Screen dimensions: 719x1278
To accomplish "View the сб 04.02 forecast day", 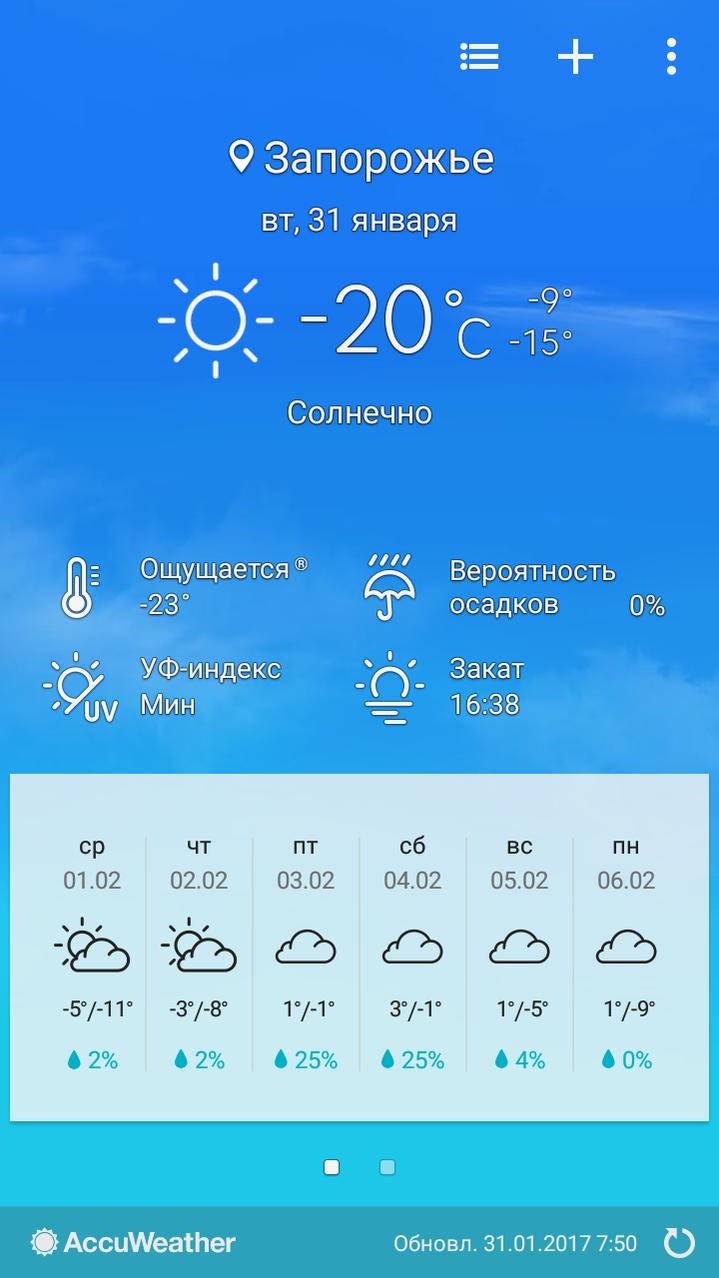I will tap(413, 954).
